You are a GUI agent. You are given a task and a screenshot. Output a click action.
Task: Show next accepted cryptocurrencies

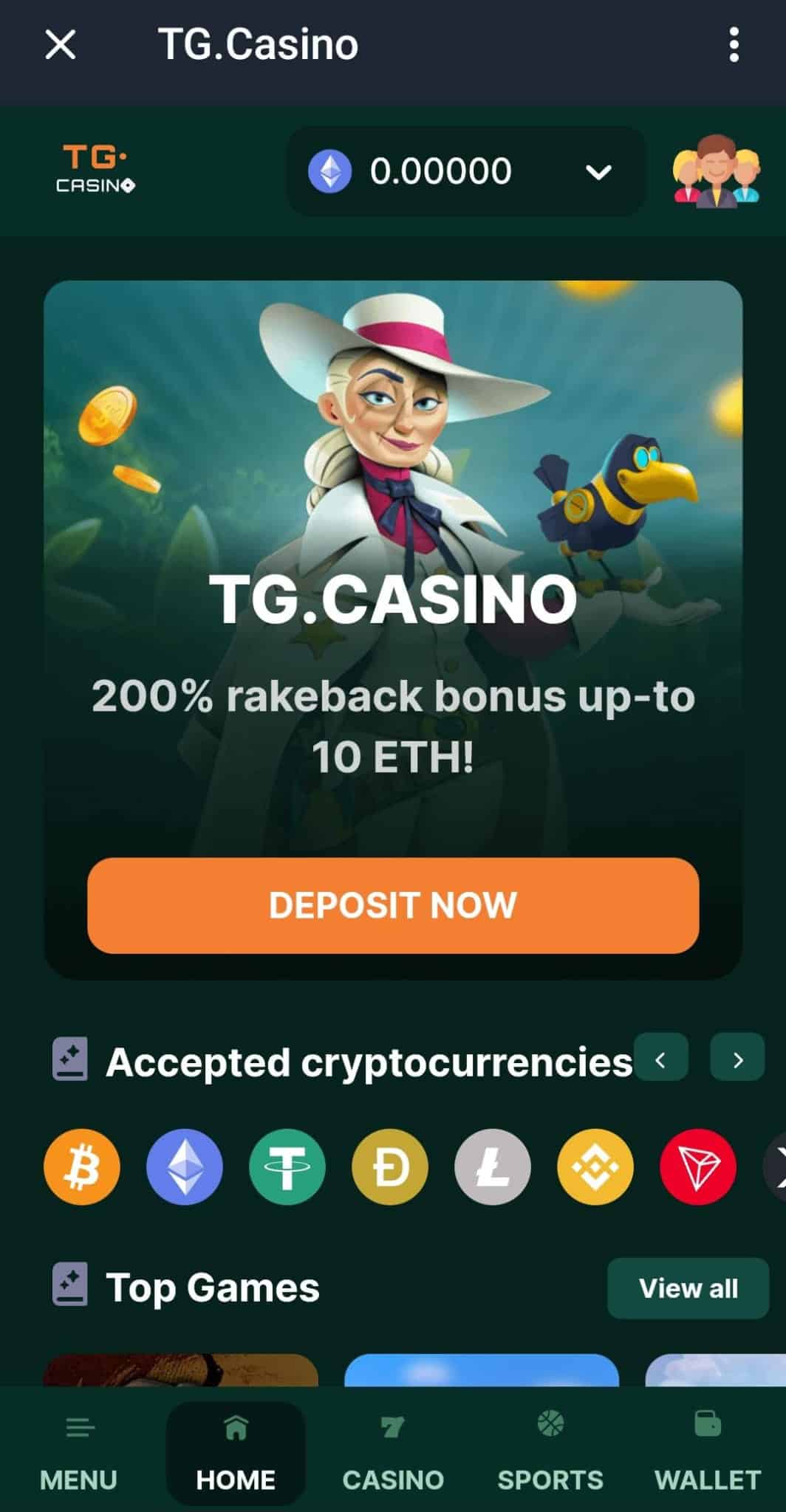point(737,1060)
